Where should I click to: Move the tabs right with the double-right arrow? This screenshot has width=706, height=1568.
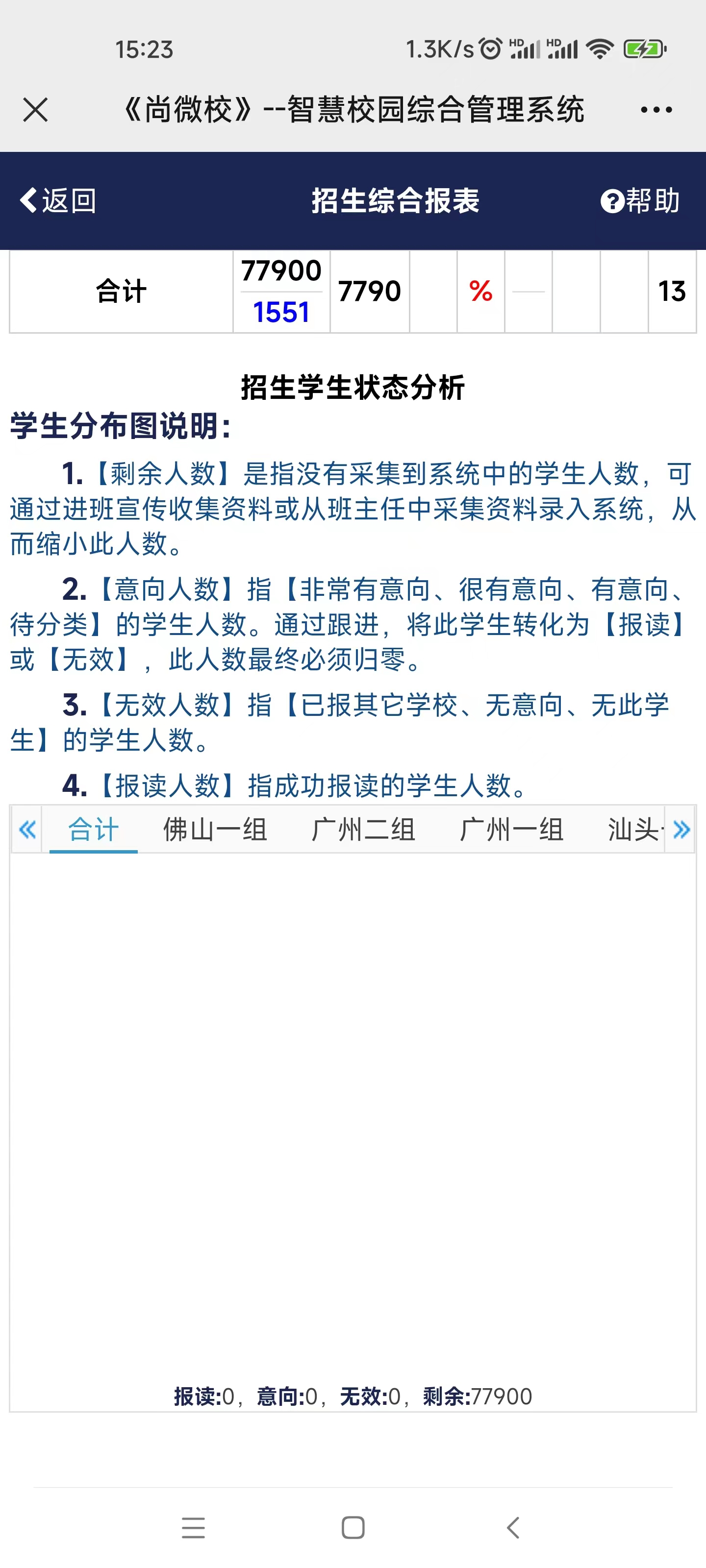(681, 829)
